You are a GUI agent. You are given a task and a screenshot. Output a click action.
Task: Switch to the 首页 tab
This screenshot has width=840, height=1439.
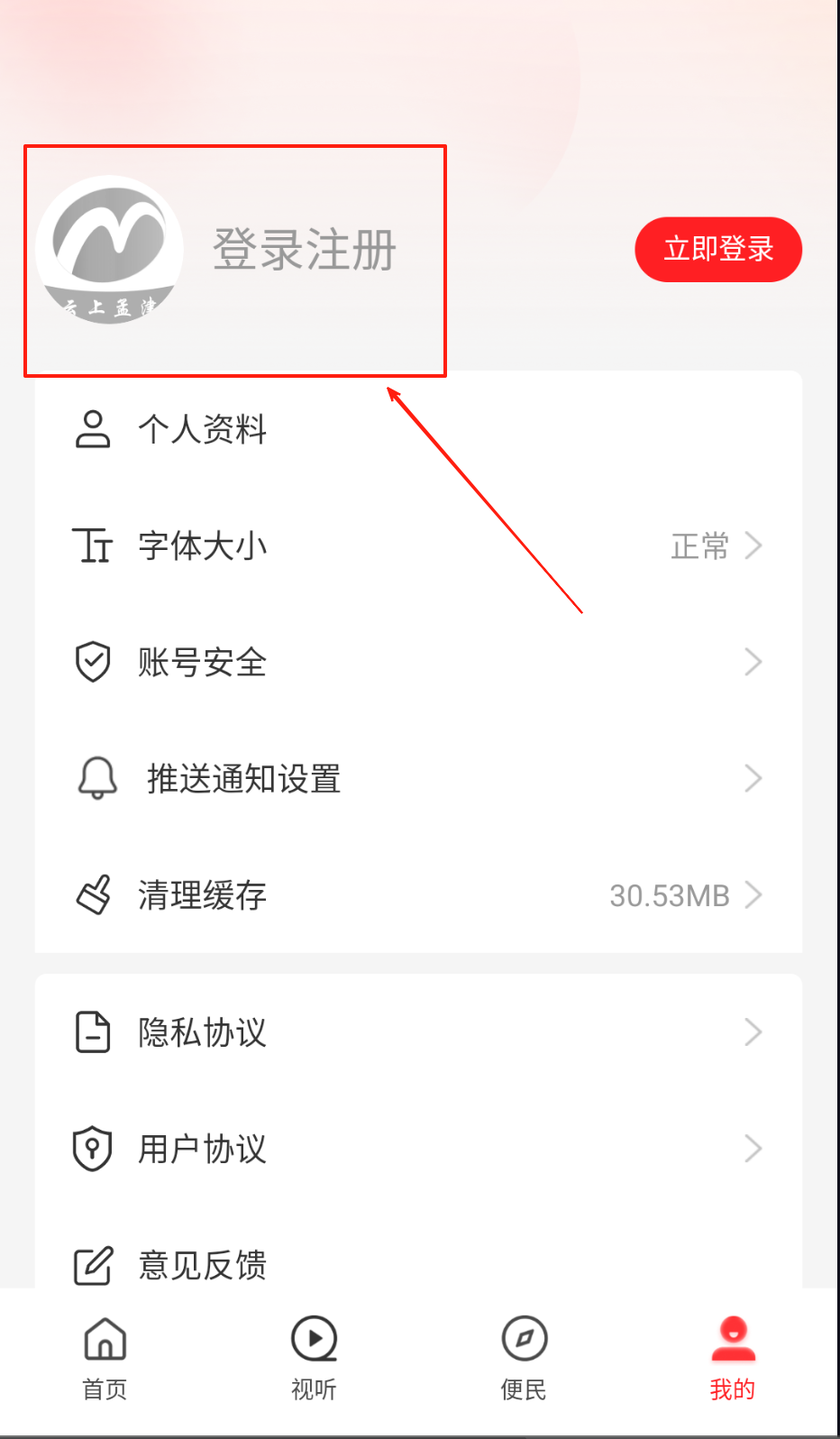105,1359
